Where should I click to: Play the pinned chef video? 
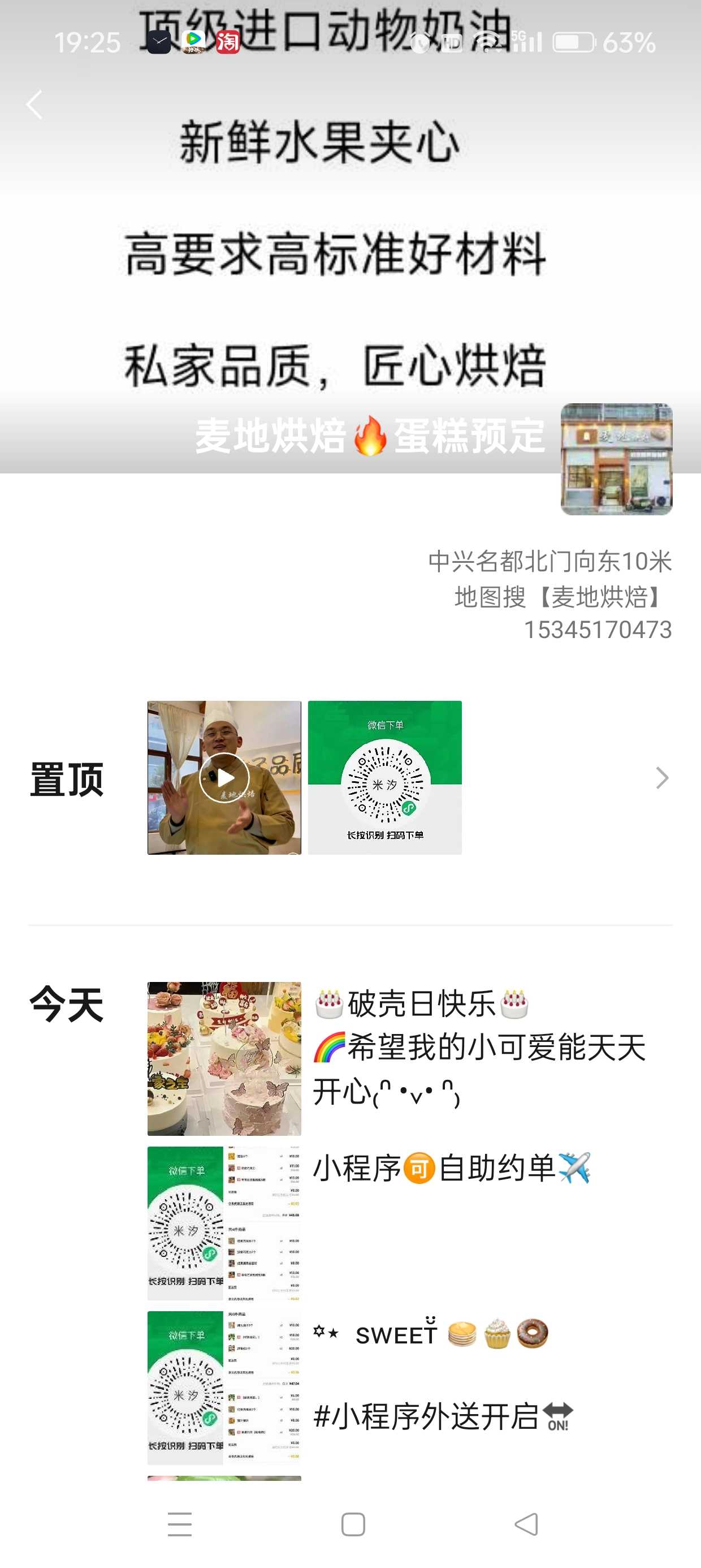click(224, 777)
